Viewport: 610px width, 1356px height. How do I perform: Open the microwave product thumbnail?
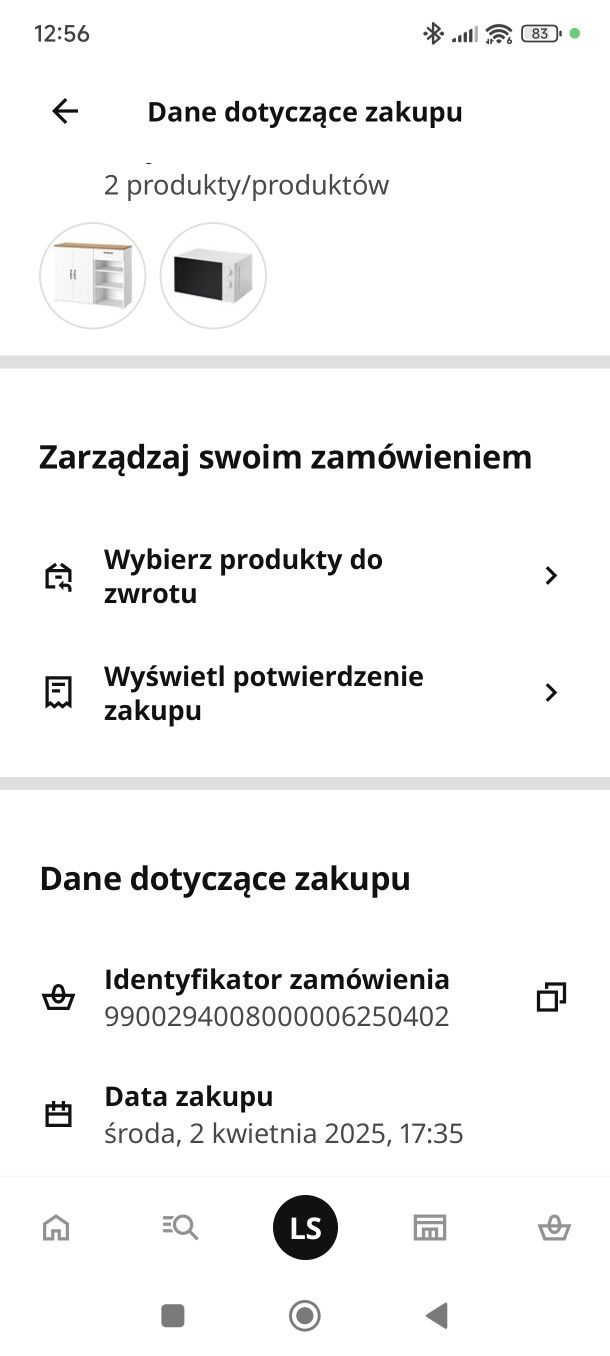[213, 275]
